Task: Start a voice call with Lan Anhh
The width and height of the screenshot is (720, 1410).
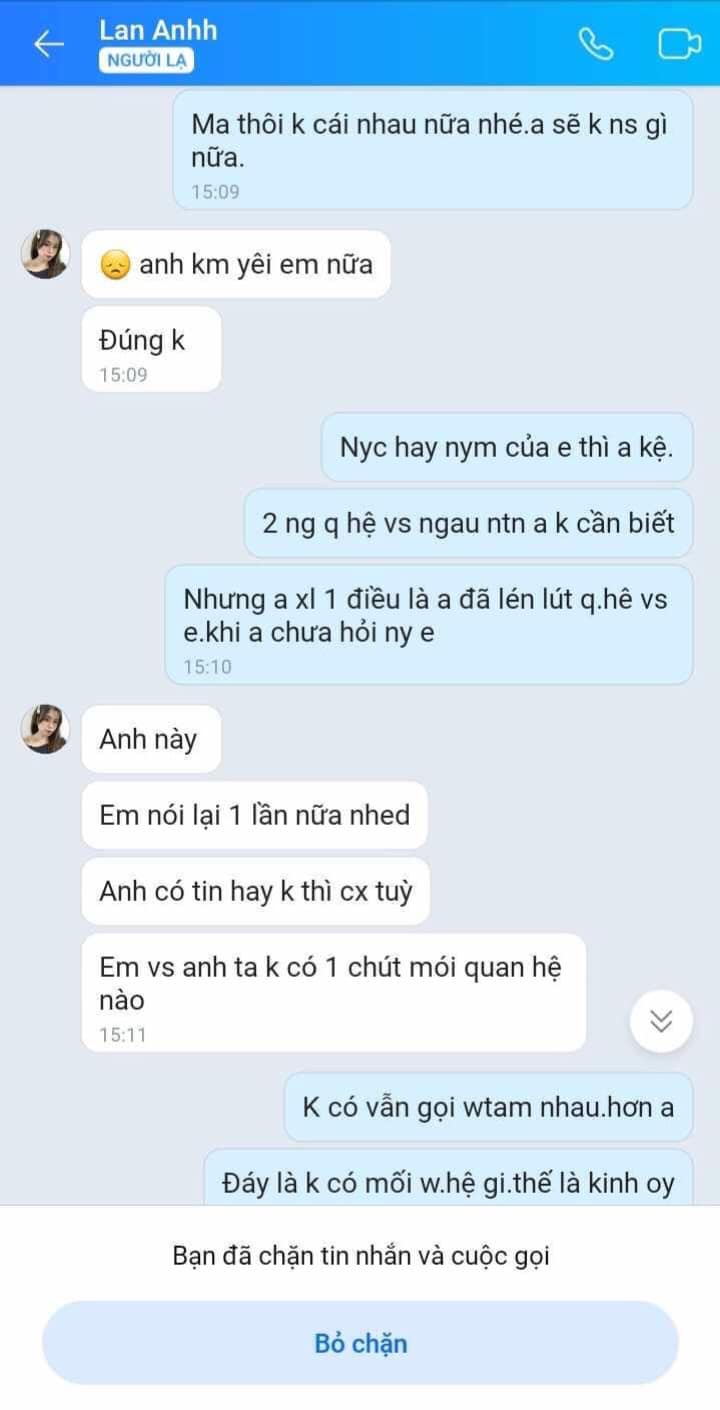Action: [596, 44]
